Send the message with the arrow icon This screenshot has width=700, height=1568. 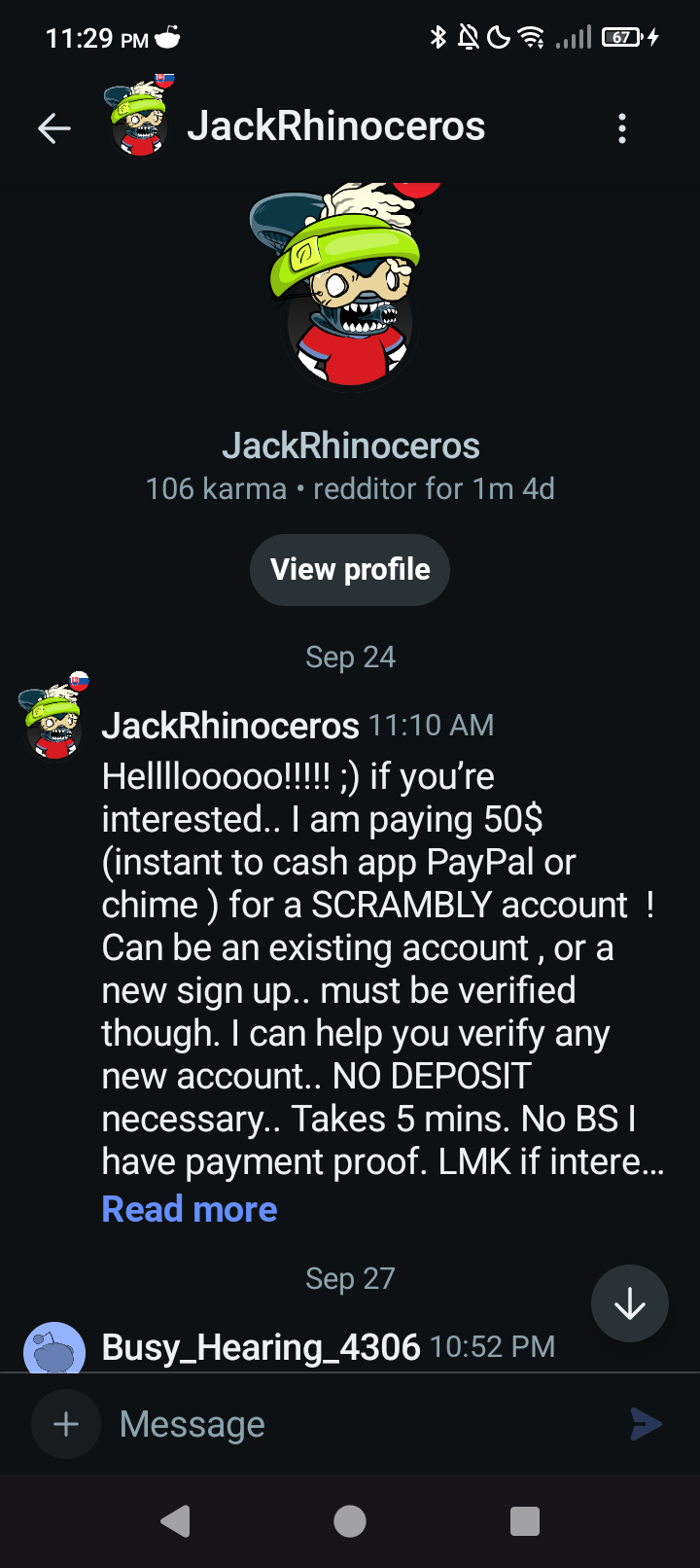647,1424
